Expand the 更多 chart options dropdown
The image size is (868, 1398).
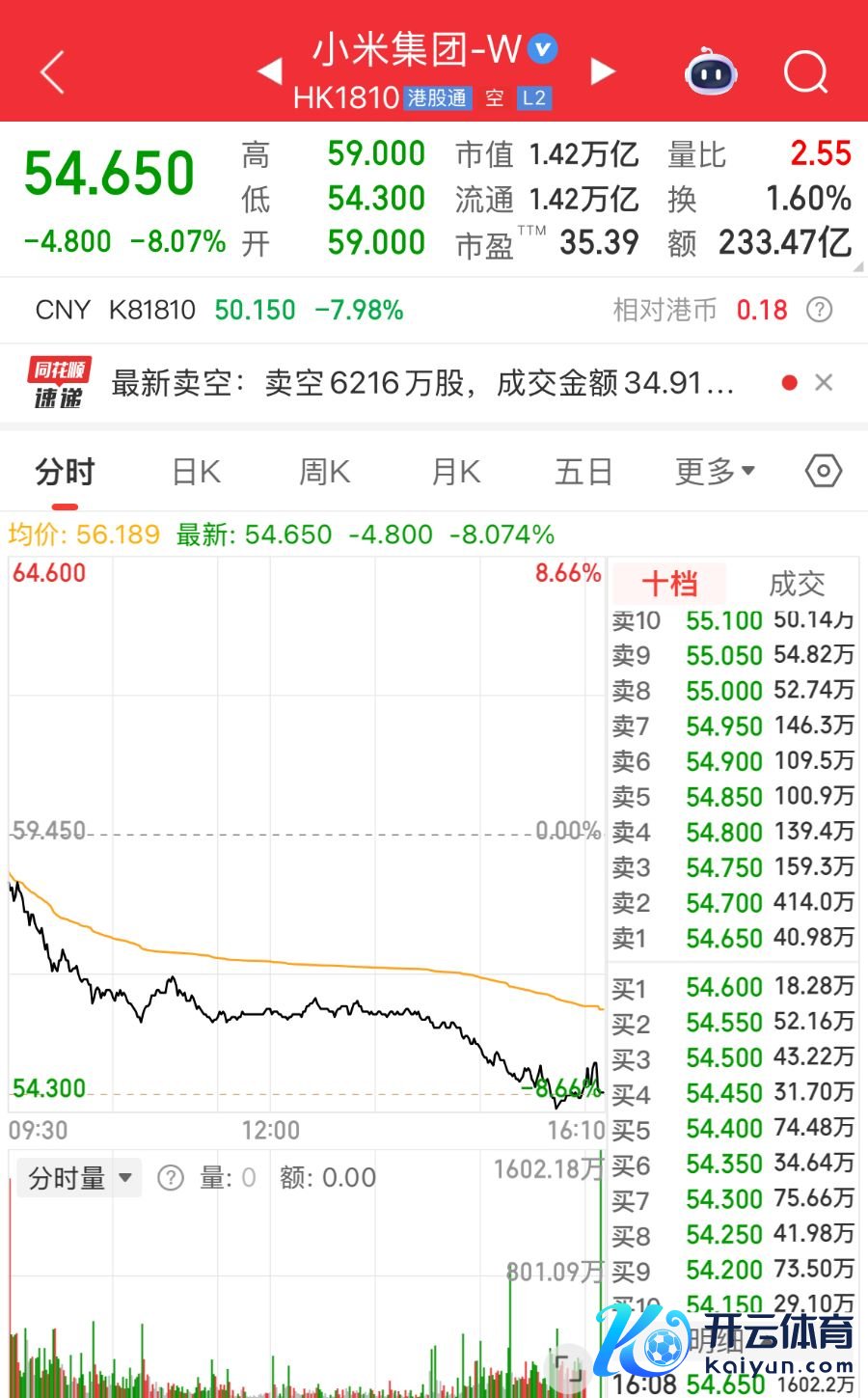click(715, 472)
